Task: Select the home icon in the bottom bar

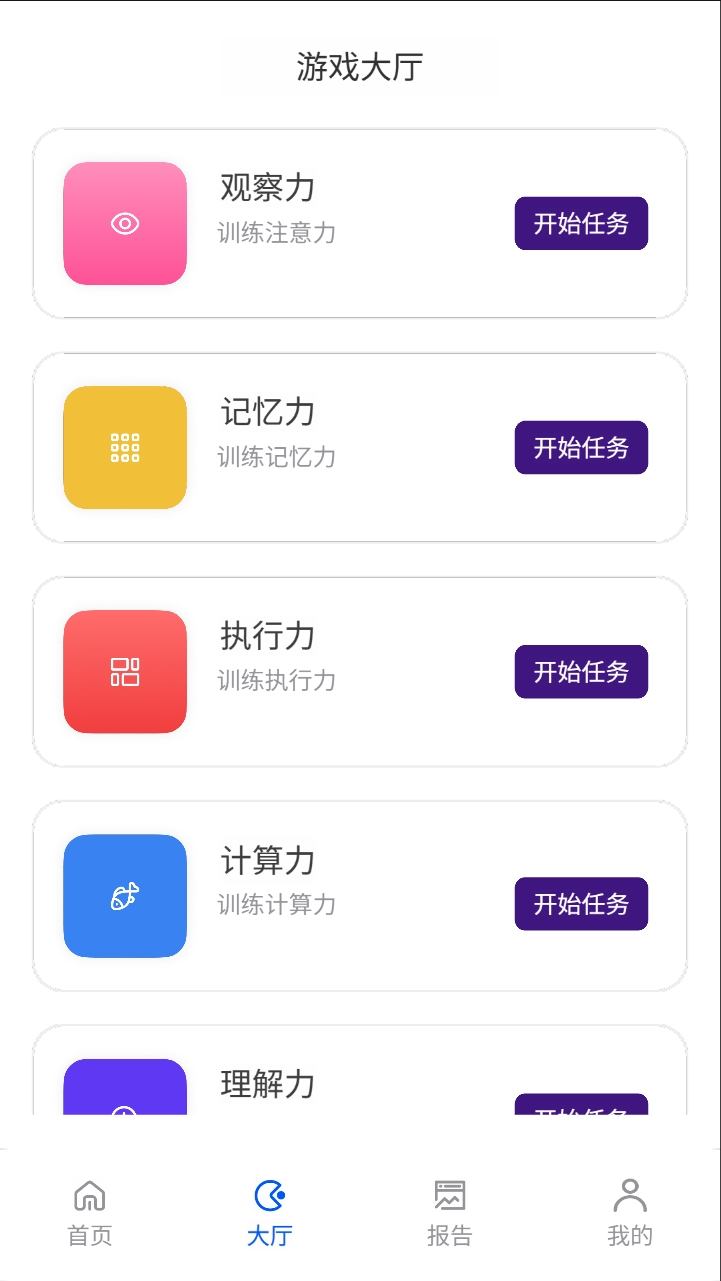Action: tap(90, 1194)
